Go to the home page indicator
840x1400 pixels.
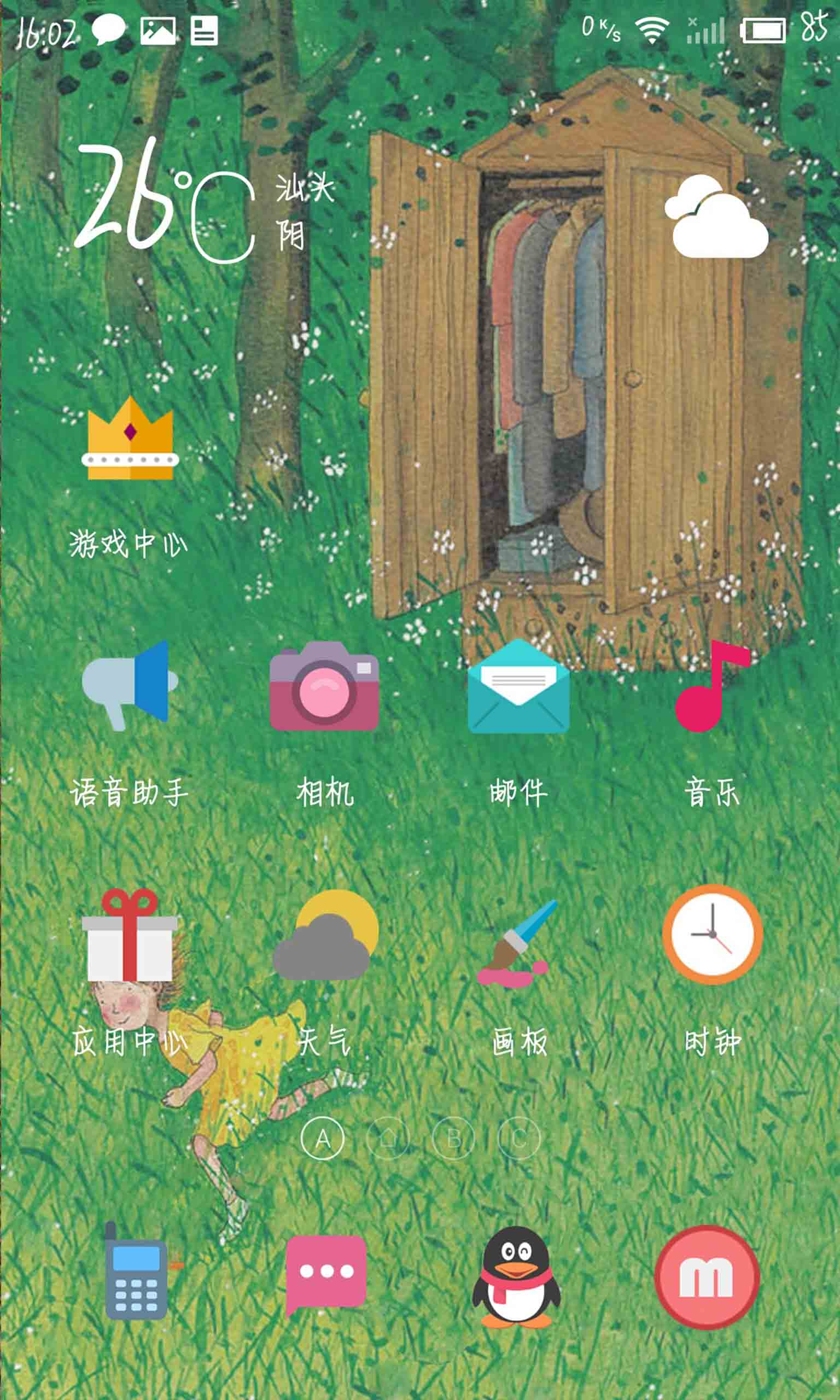388,1139
